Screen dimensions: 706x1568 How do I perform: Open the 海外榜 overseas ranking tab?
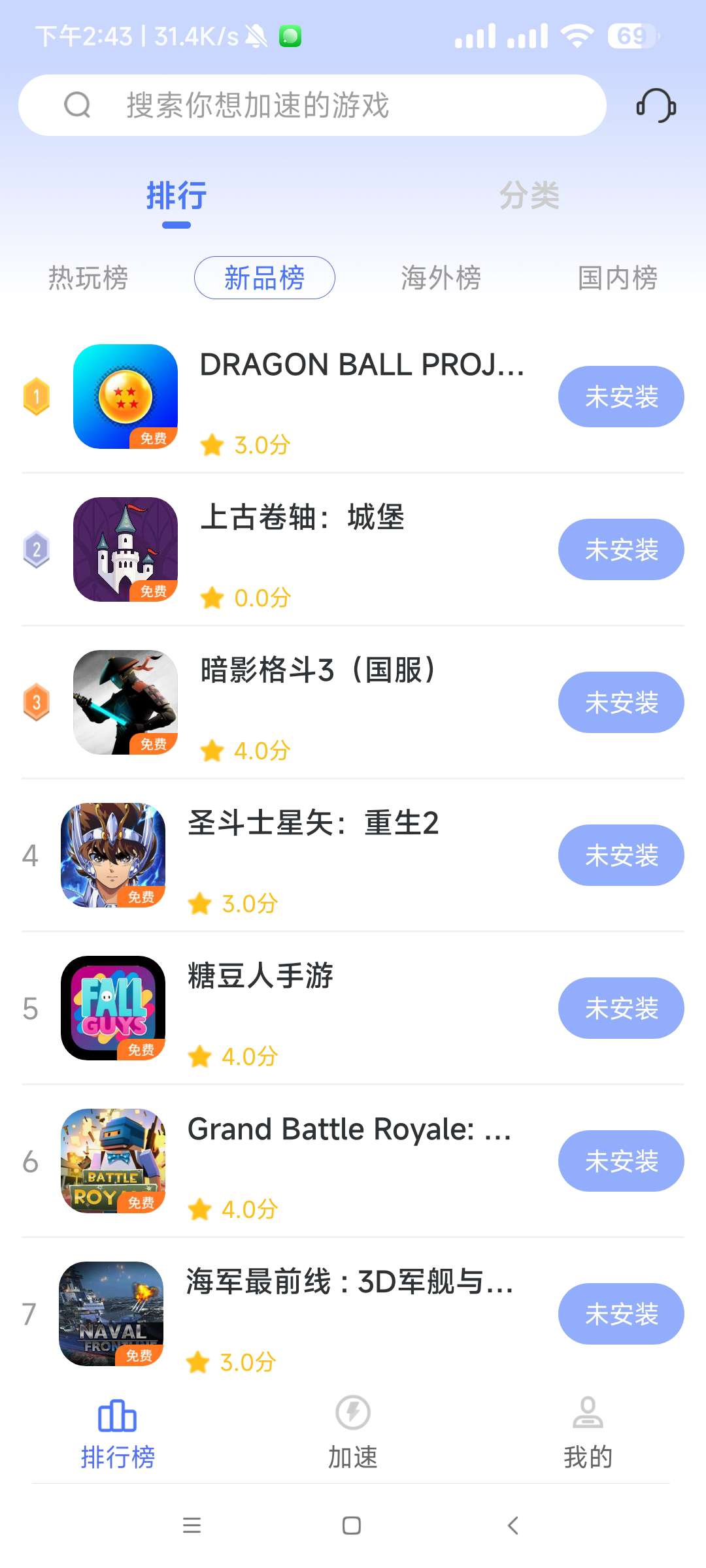coord(441,278)
